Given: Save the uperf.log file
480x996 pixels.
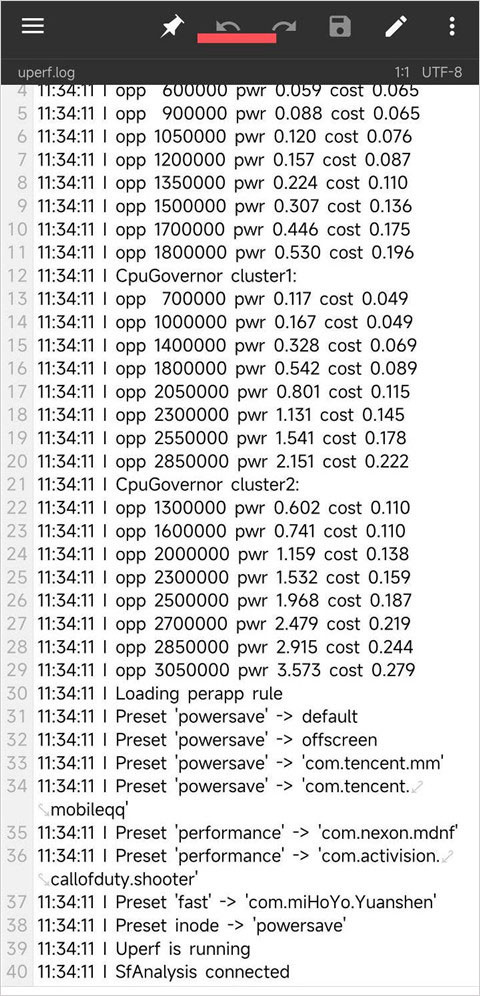Looking at the screenshot, I should point(340,26).
